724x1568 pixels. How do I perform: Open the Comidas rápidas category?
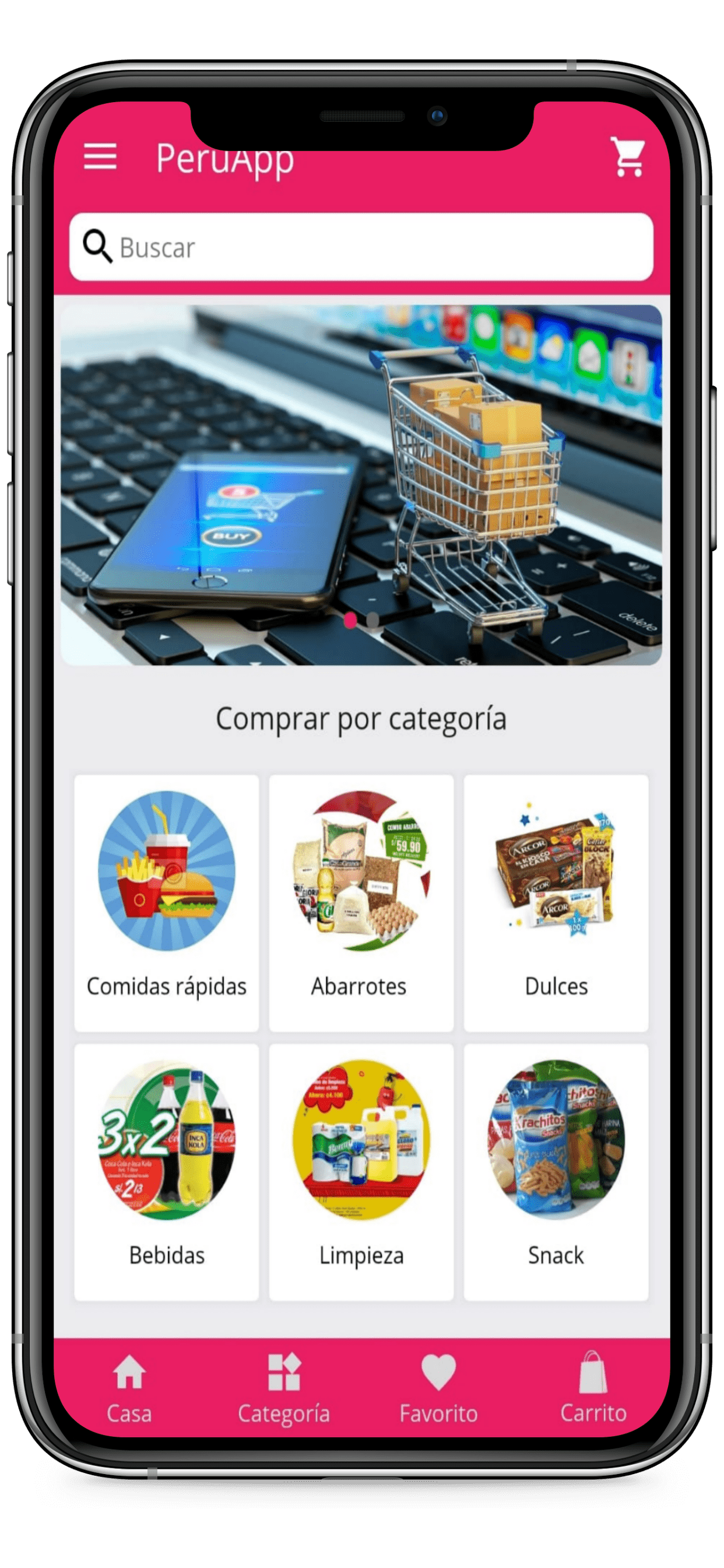point(167,902)
